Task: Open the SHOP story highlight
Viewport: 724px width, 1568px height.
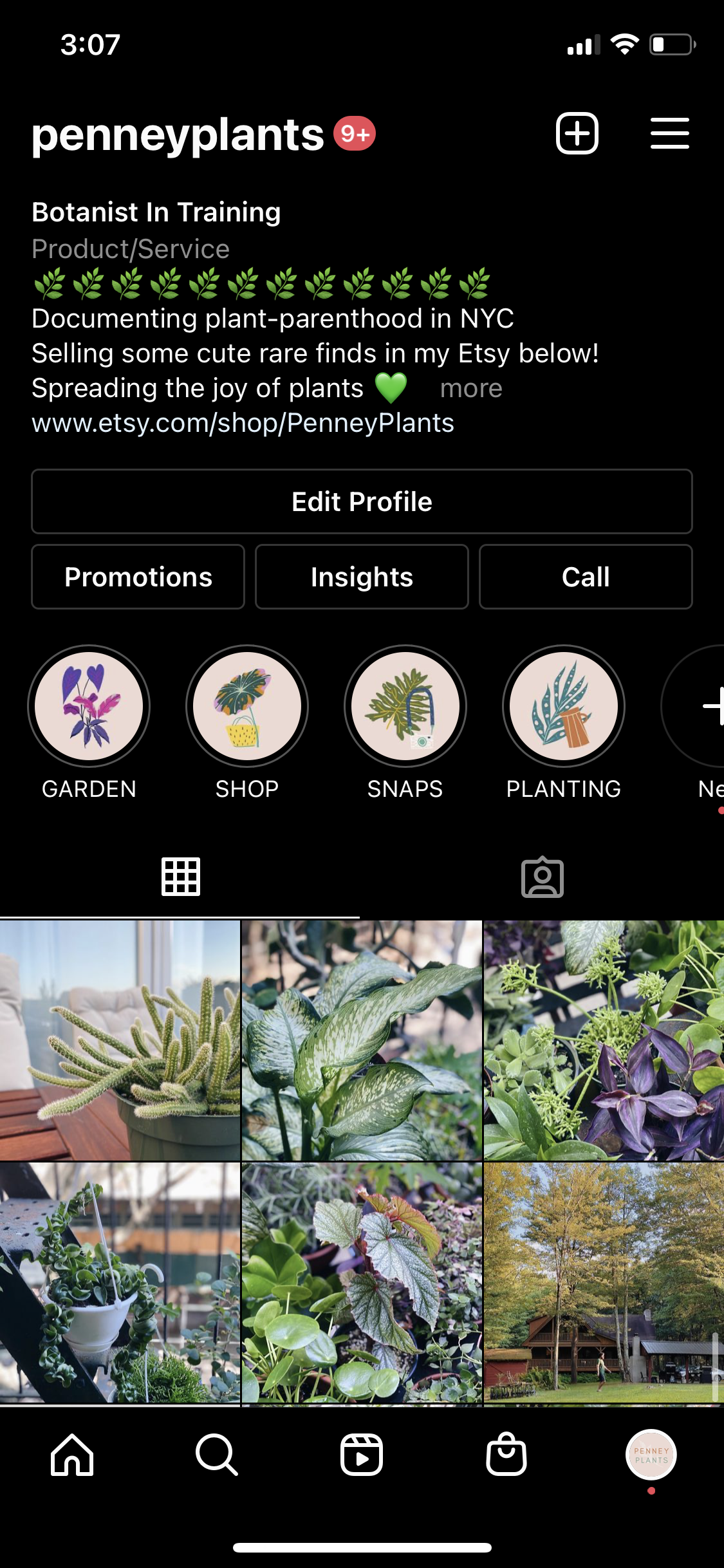Action: click(x=247, y=706)
